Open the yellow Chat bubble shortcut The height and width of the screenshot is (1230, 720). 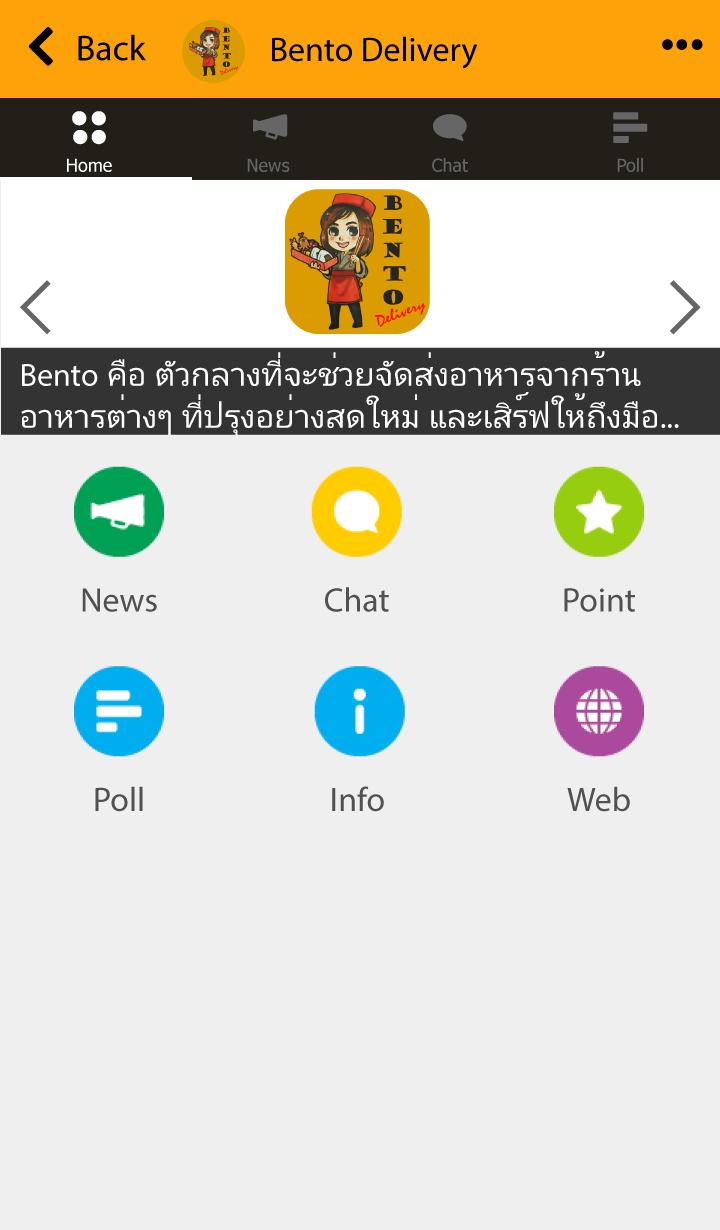(x=357, y=512)
